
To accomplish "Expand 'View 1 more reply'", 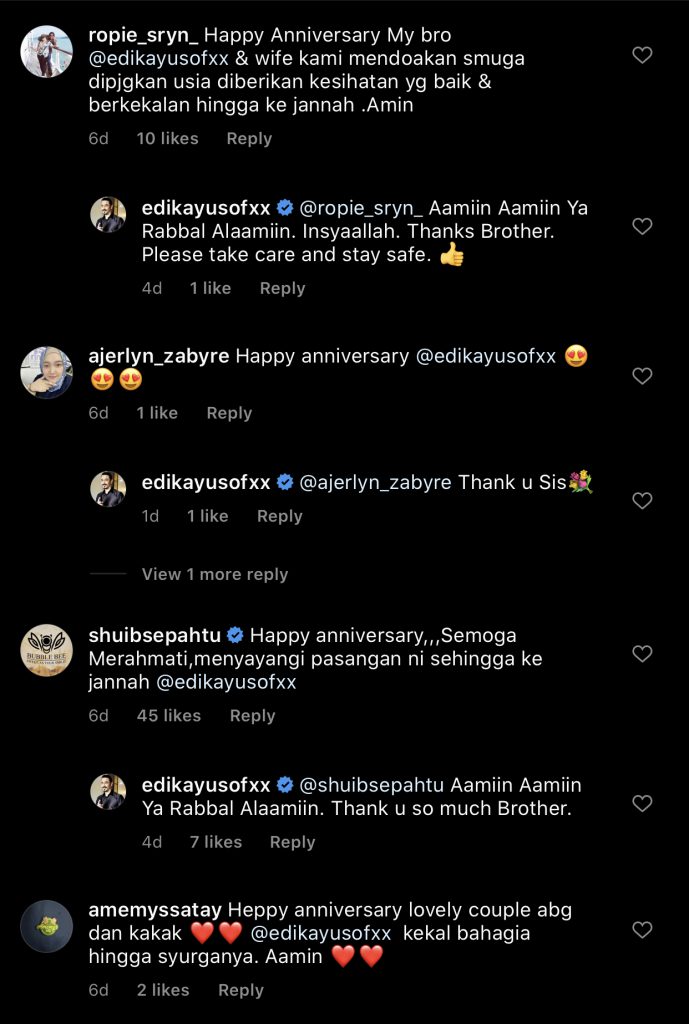I will point(214,574).
